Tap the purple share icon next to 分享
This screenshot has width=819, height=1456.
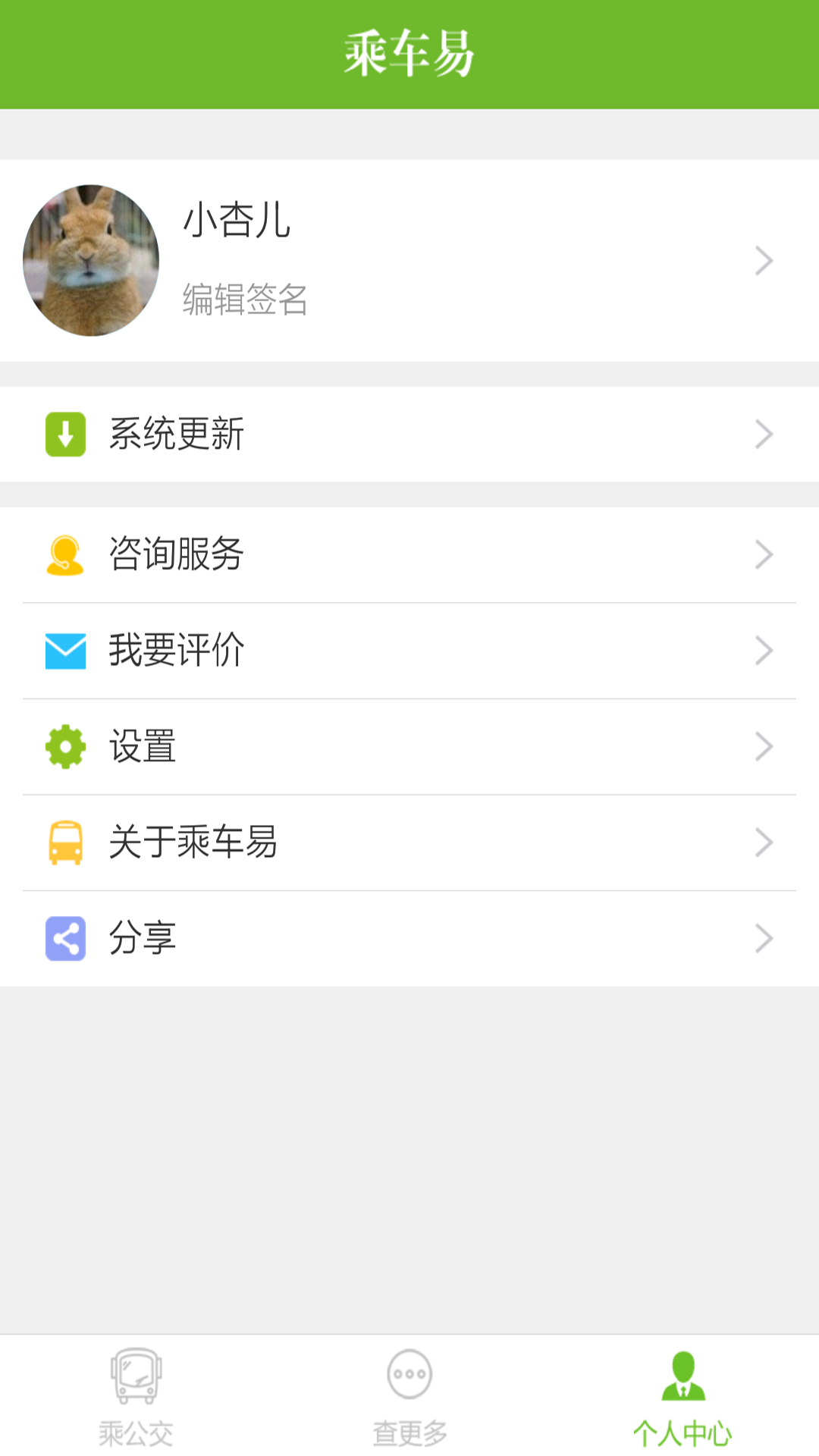click(65, 938)
